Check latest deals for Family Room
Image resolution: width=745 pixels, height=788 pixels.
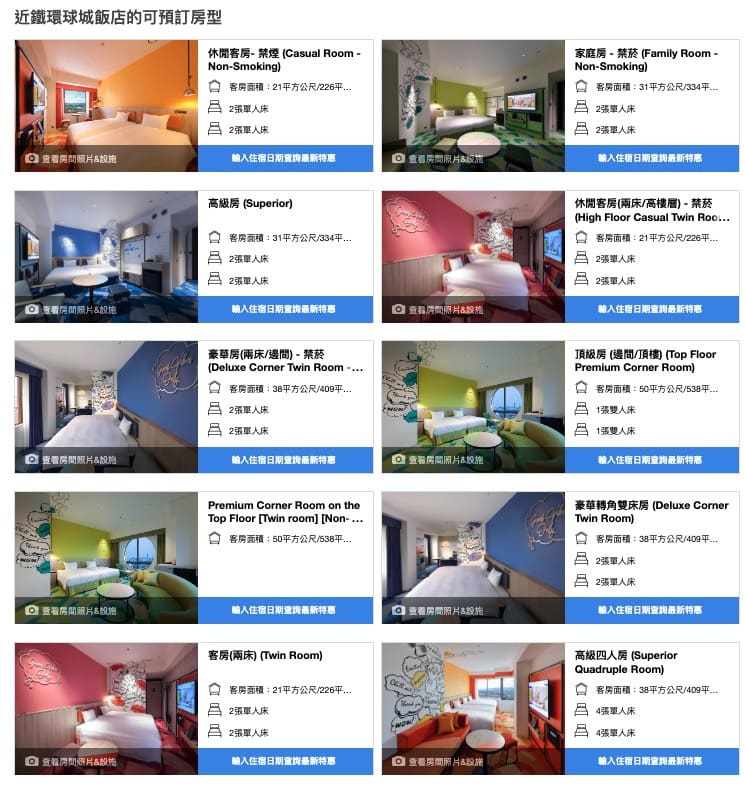click(x=651, y=159)
